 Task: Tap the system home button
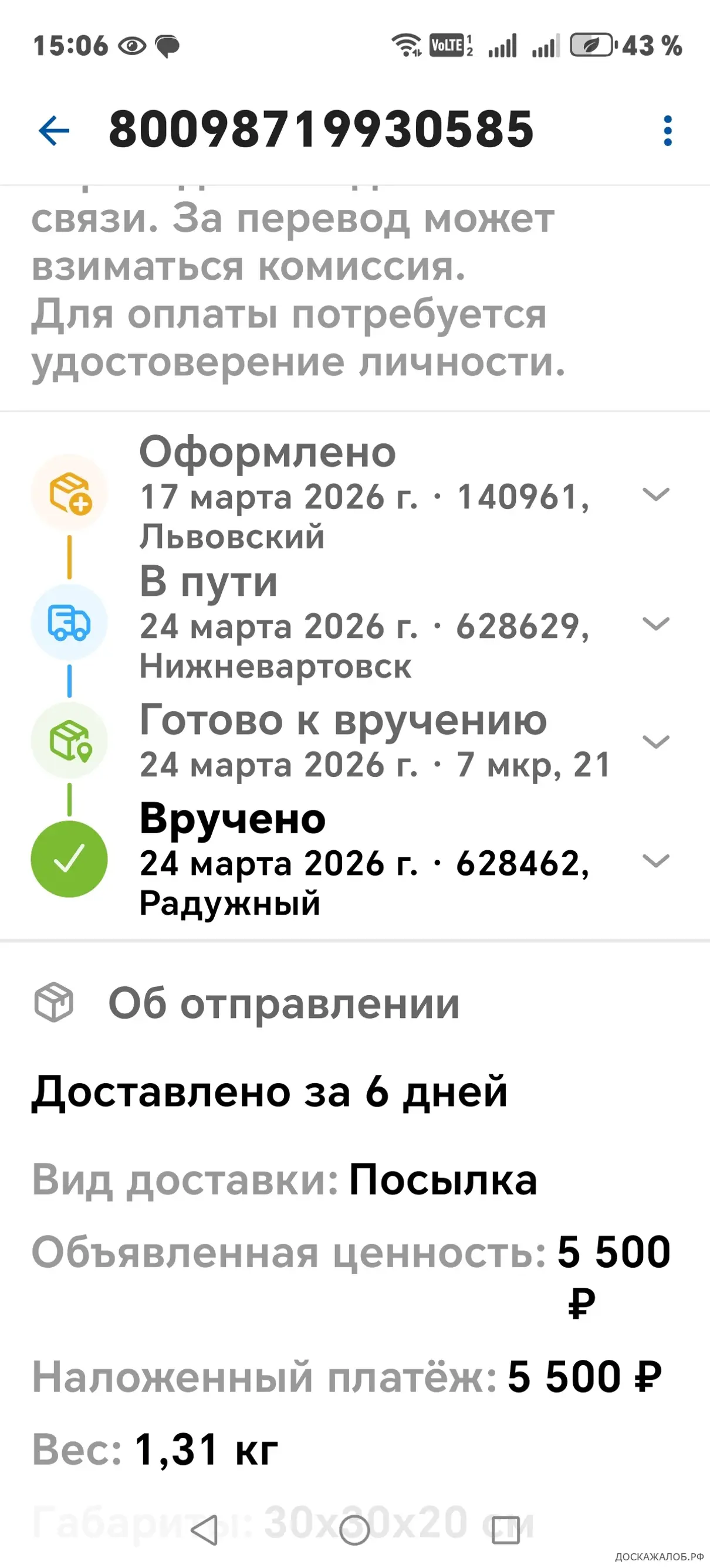click(x=354, y=1529)
